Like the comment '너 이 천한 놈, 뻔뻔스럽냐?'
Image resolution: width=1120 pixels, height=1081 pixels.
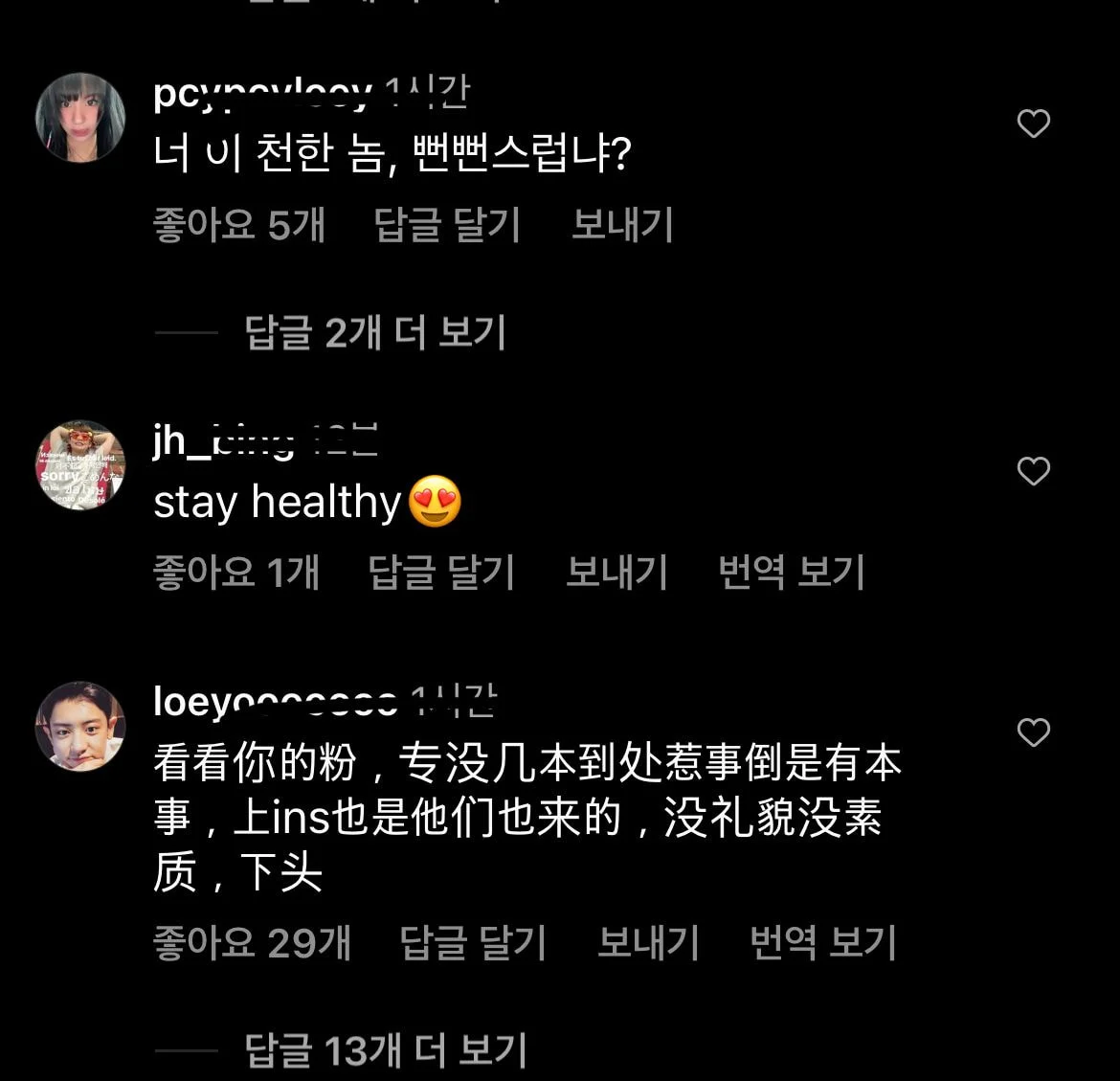point(1033,124)
